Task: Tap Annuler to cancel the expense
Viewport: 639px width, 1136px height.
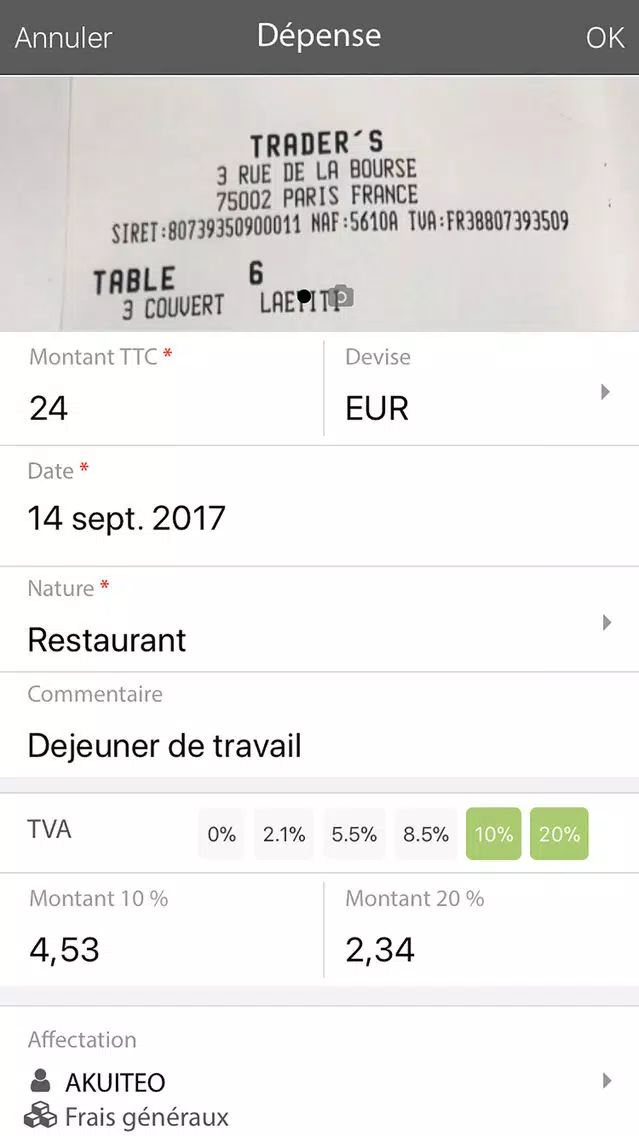Action: pyautogui.click(x=63, y=38)
